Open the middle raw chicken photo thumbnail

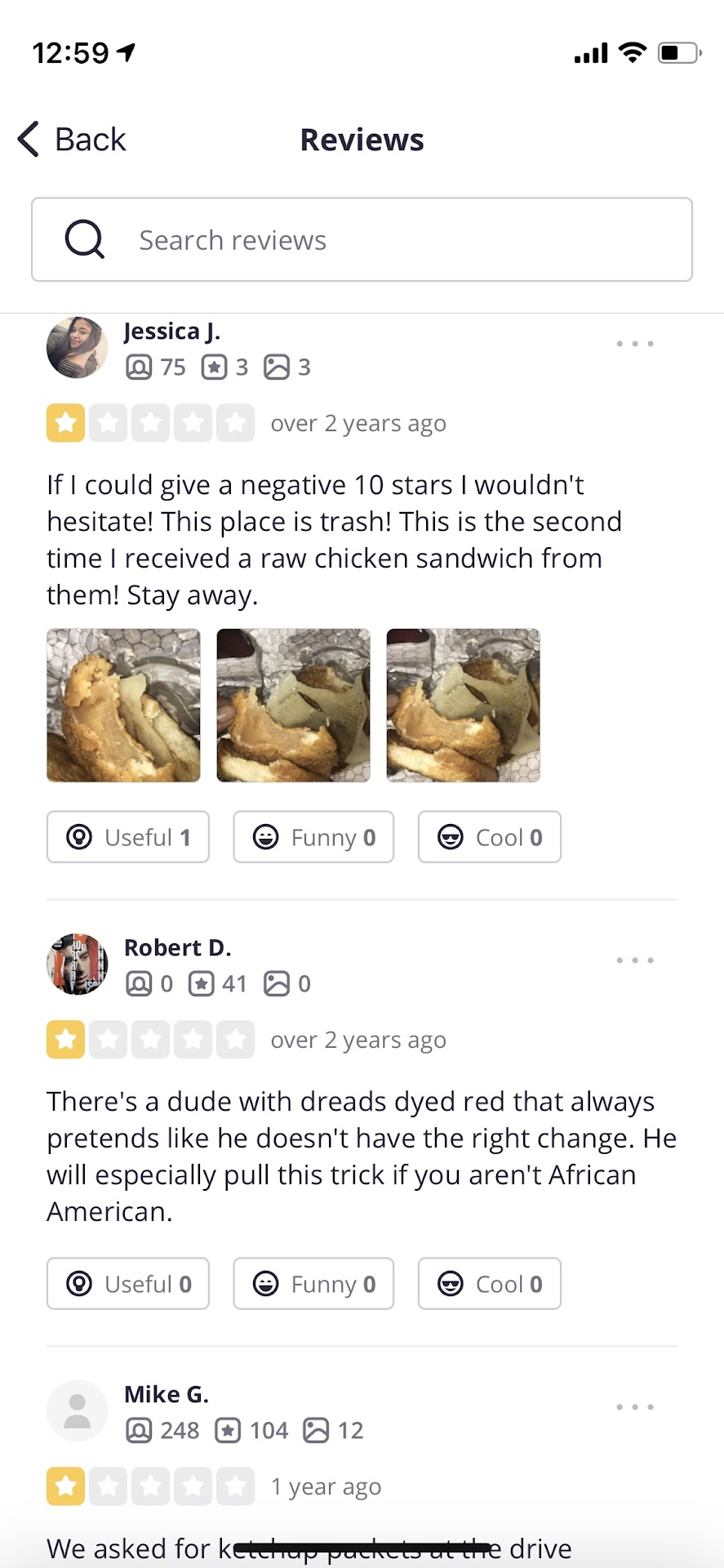[x=293, y=705]
